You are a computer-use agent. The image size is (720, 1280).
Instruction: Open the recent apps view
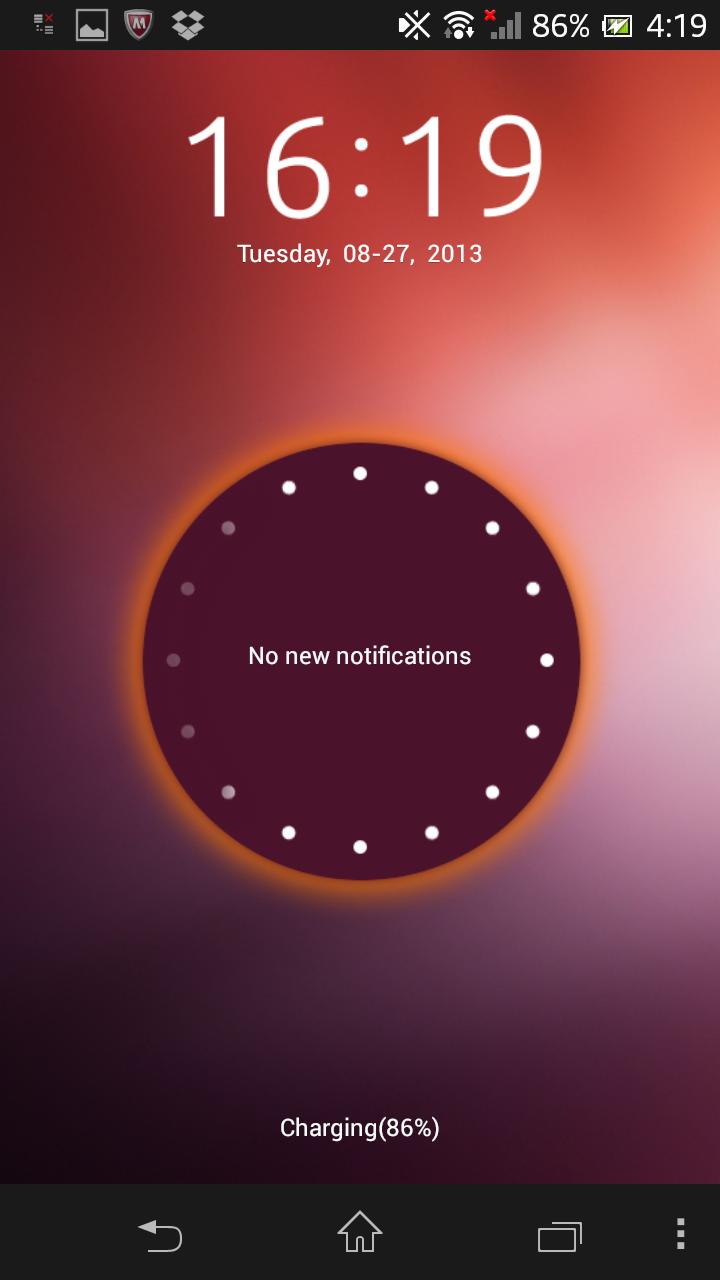tap(560, 1236)
